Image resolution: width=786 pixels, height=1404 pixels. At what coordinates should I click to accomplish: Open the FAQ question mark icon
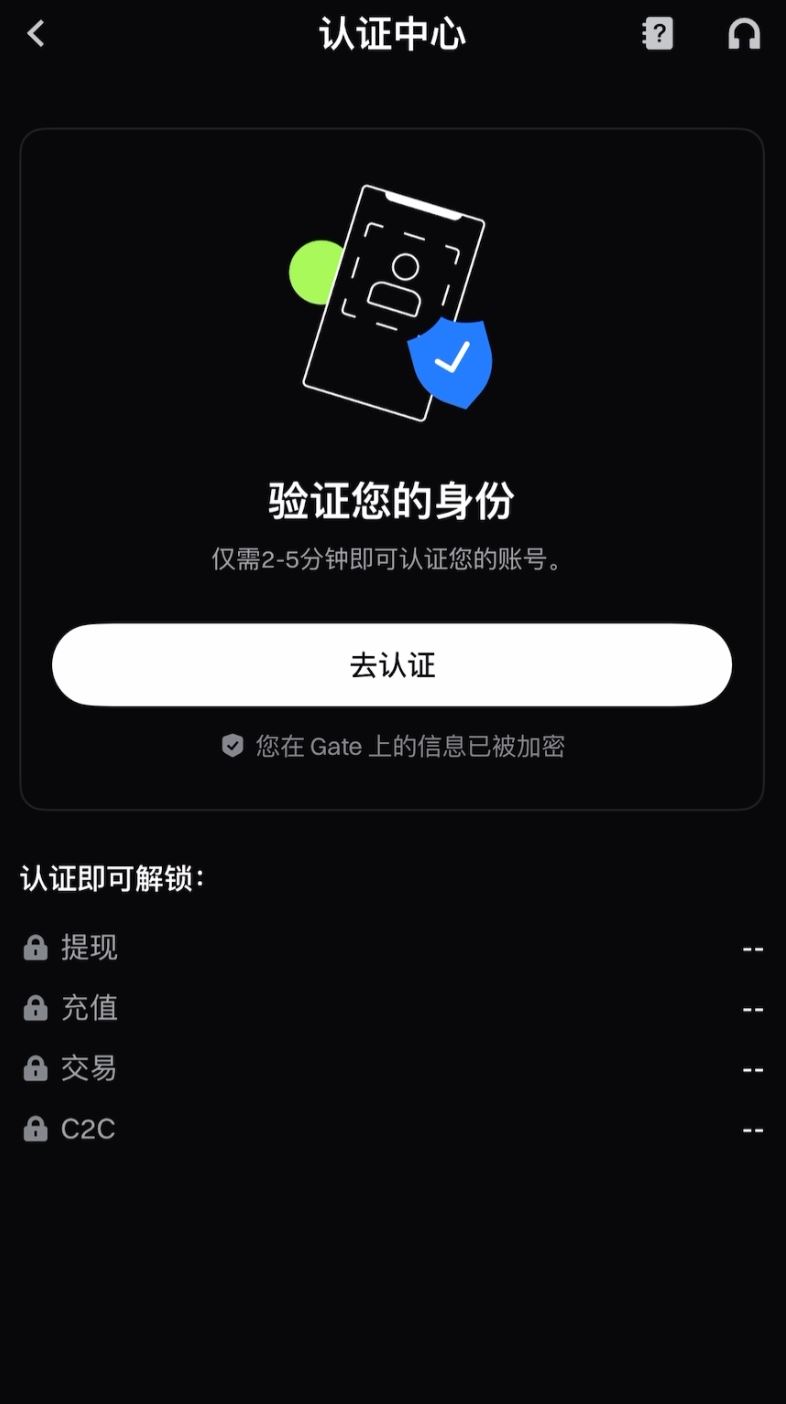point(657,33)
